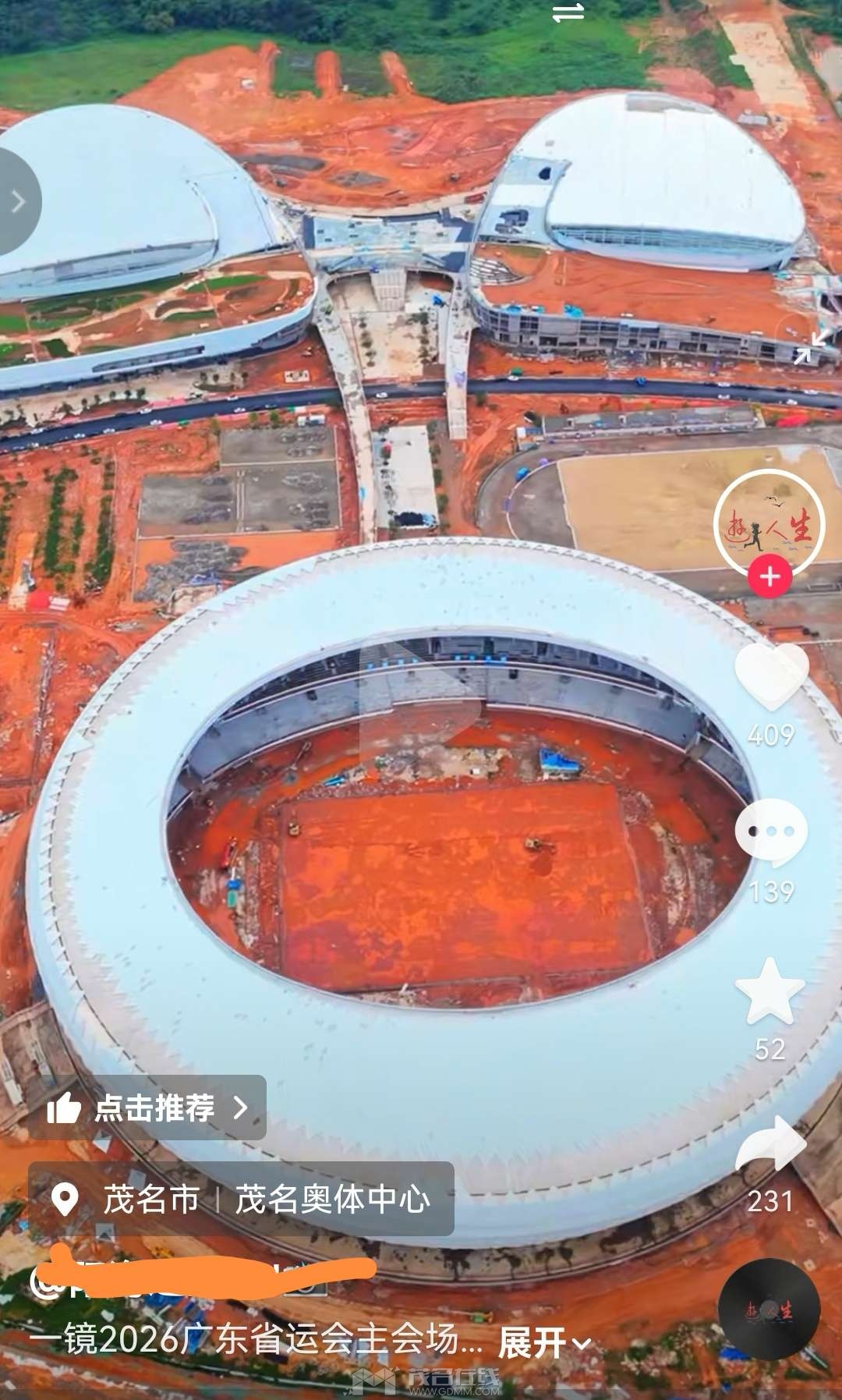Tap the swap arrows icon at the top

point(568,12)
